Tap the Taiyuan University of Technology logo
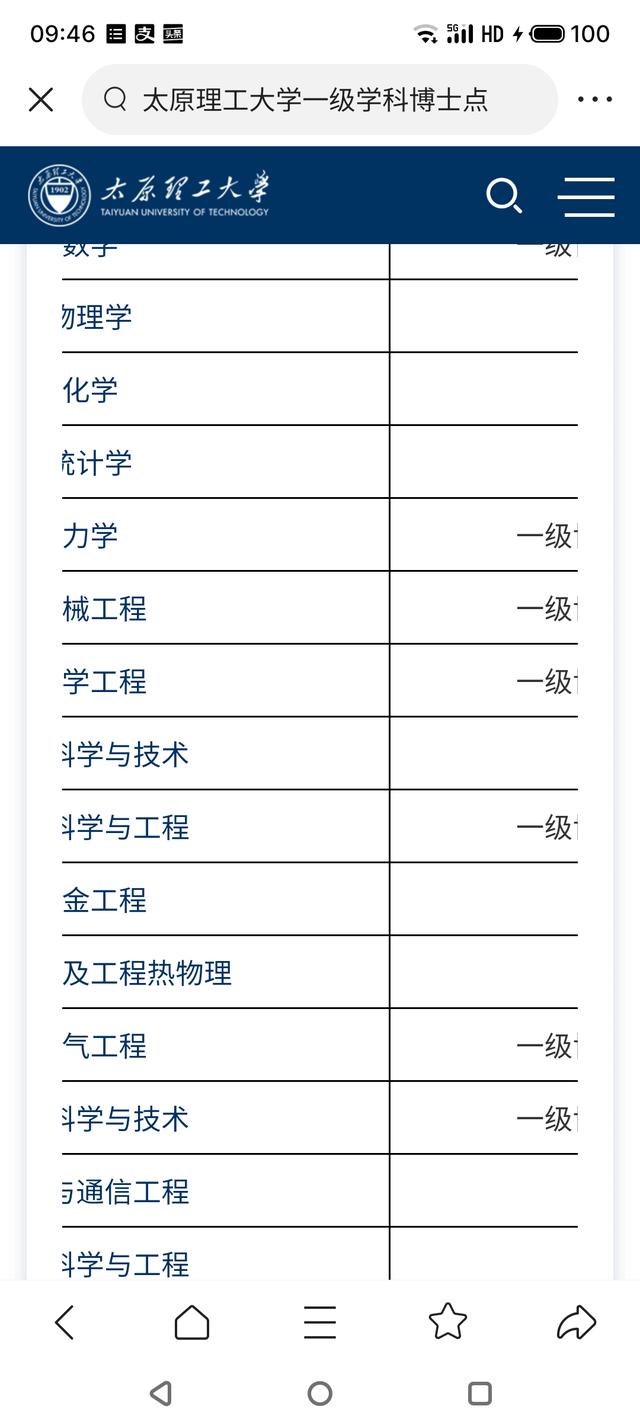 point(149,194)
